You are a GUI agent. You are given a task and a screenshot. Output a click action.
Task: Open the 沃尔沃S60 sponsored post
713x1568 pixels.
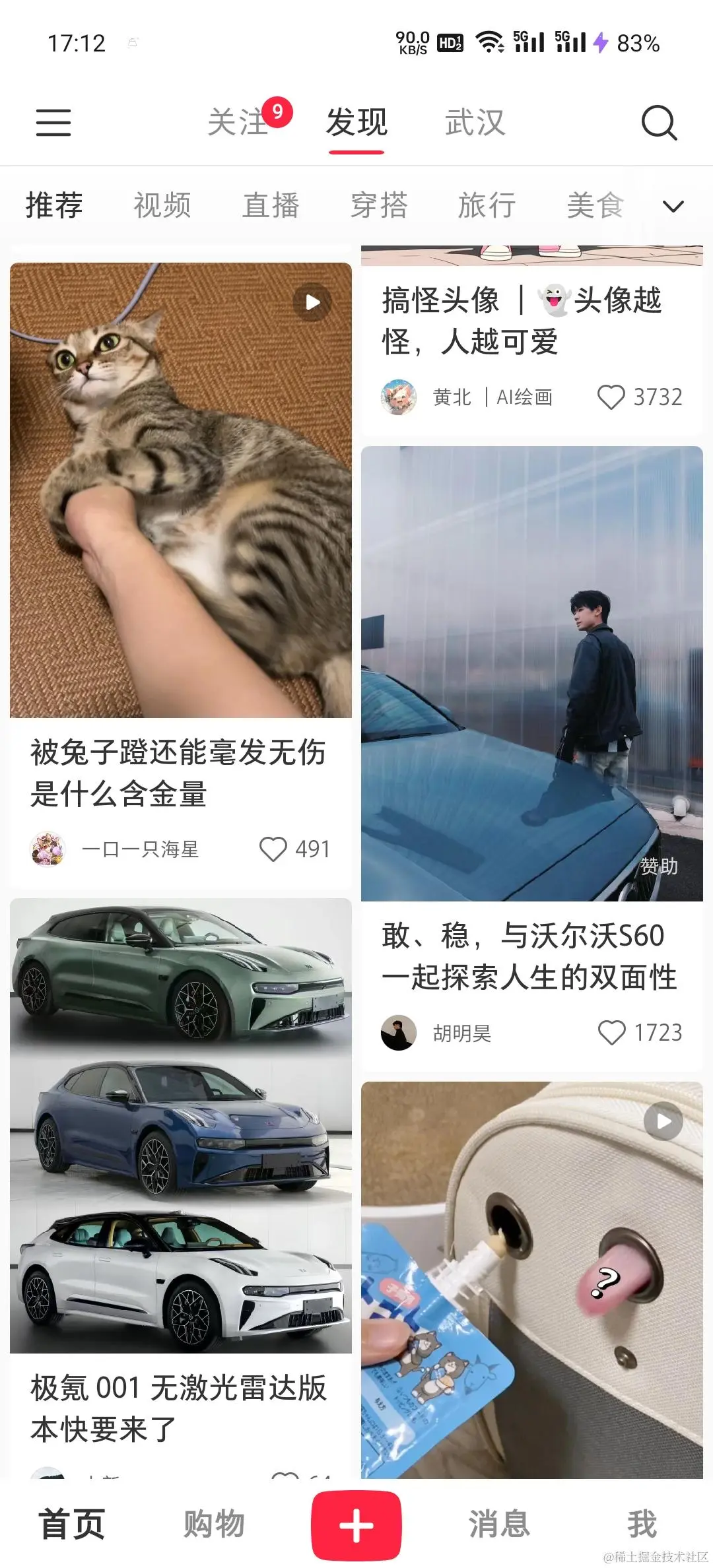(x=531, y=673)
